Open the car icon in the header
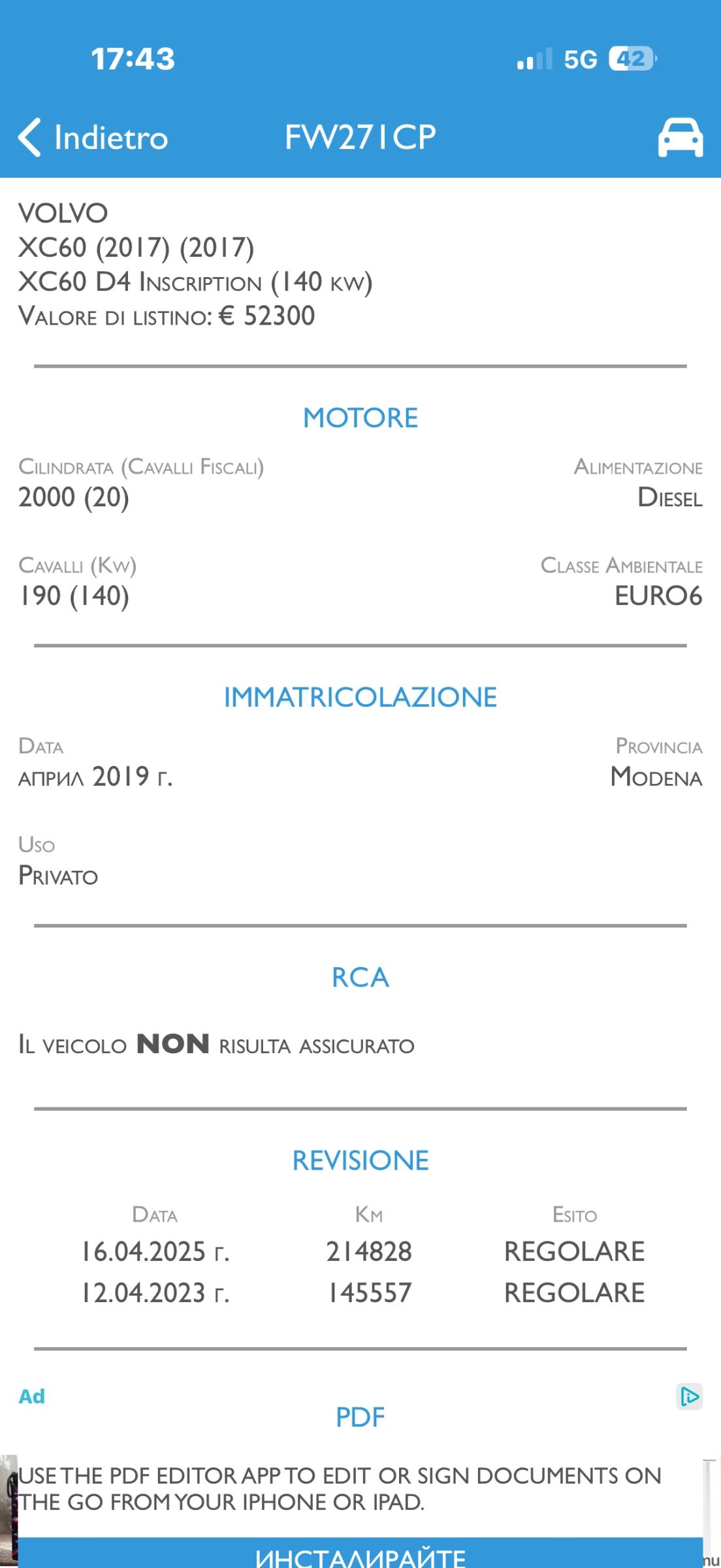 click(x=681, y=137)
